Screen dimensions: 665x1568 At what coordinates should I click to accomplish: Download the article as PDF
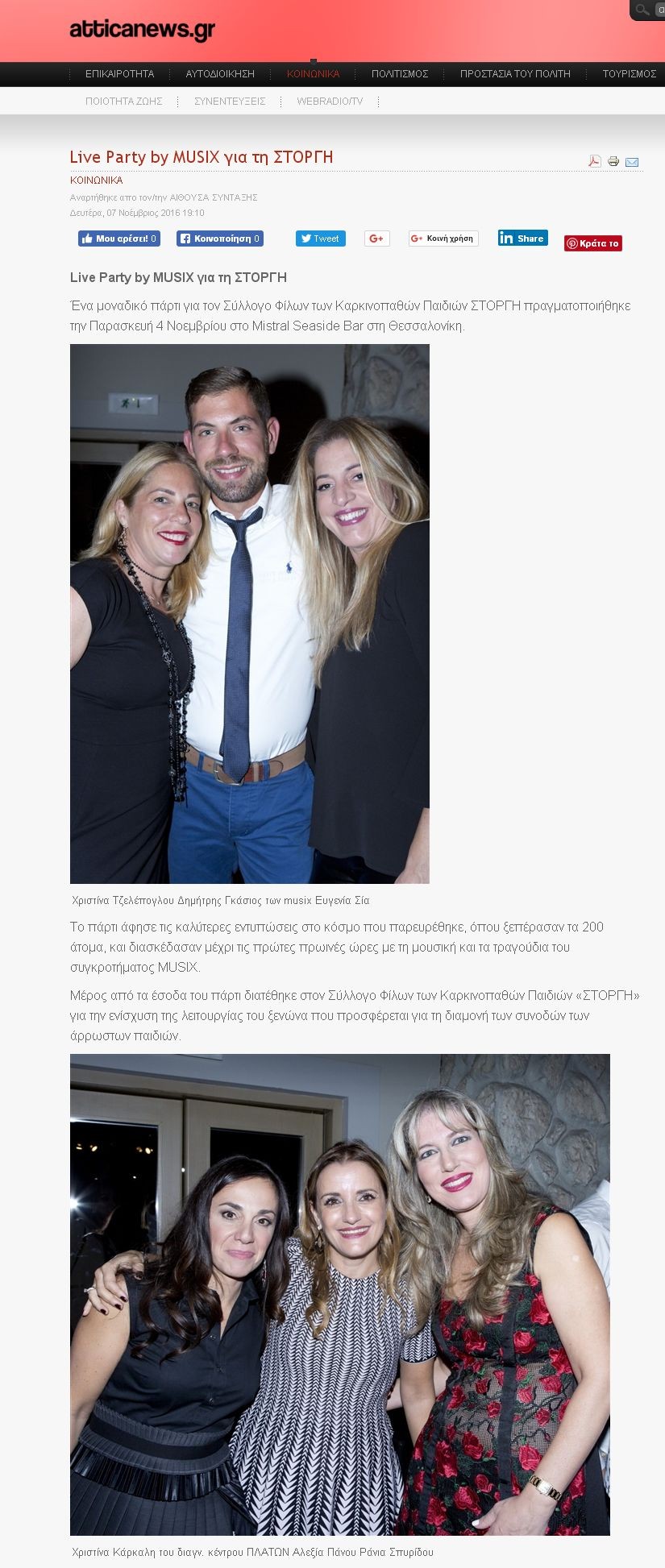[595, 161]
